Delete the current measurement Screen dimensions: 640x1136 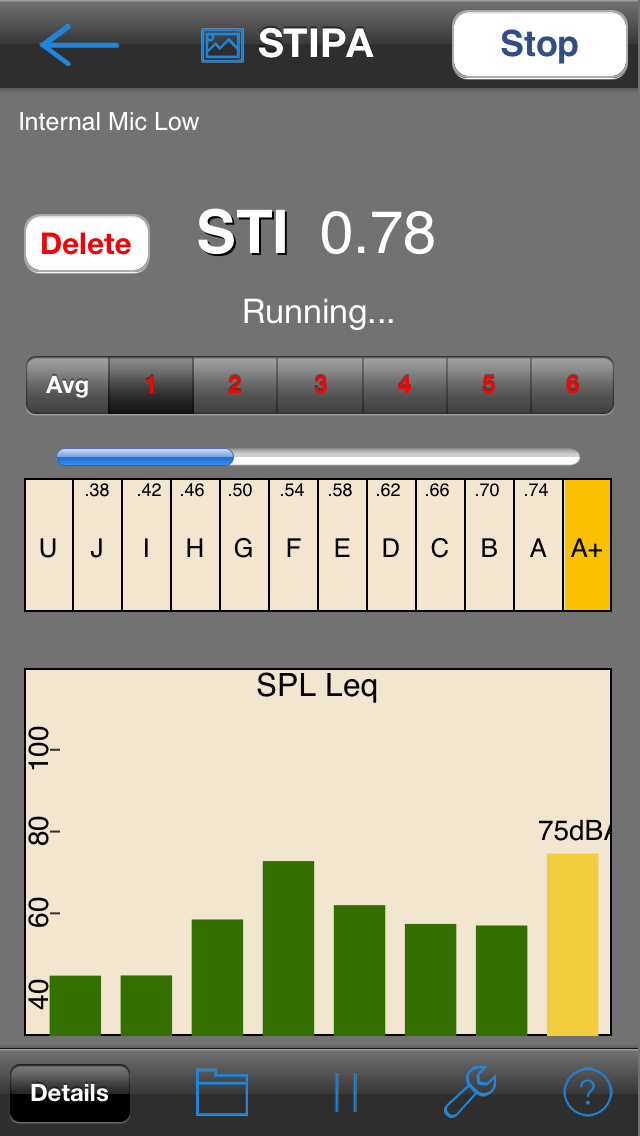click(87, 244)
